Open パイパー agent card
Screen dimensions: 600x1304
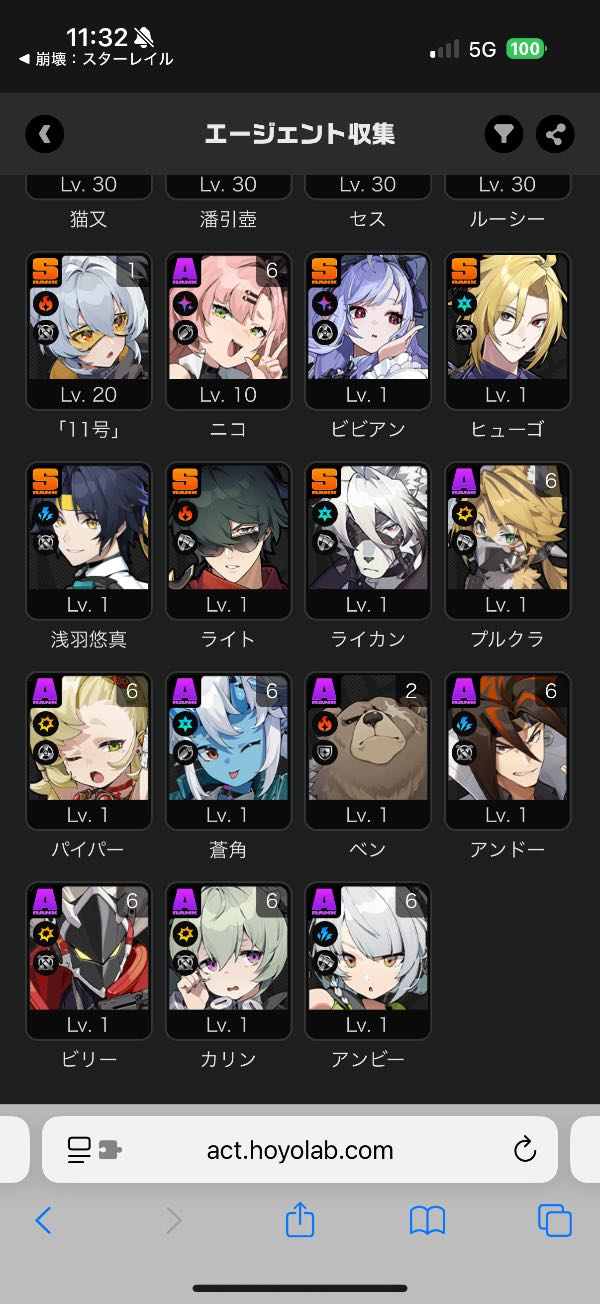[89, 751]
